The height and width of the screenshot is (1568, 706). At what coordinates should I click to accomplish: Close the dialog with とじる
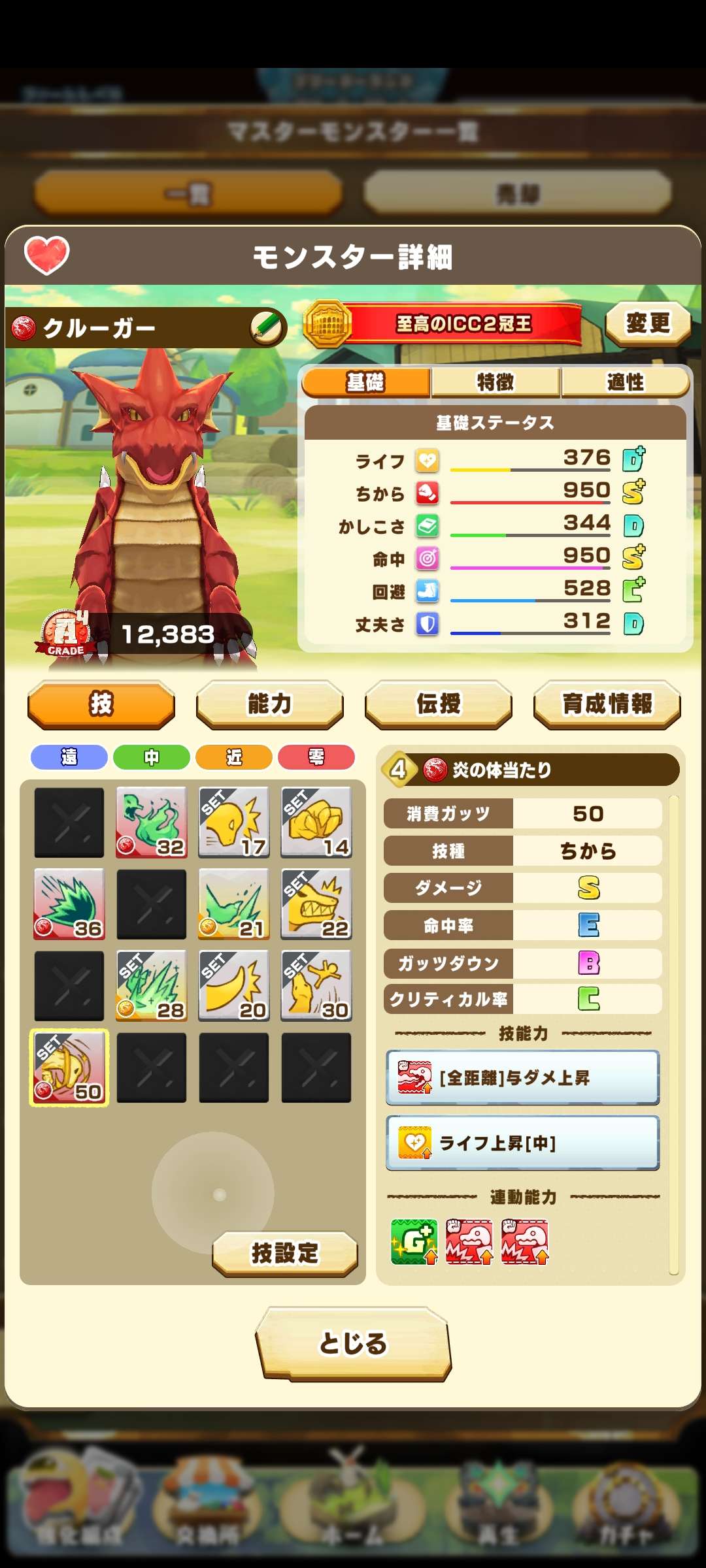353,1343
